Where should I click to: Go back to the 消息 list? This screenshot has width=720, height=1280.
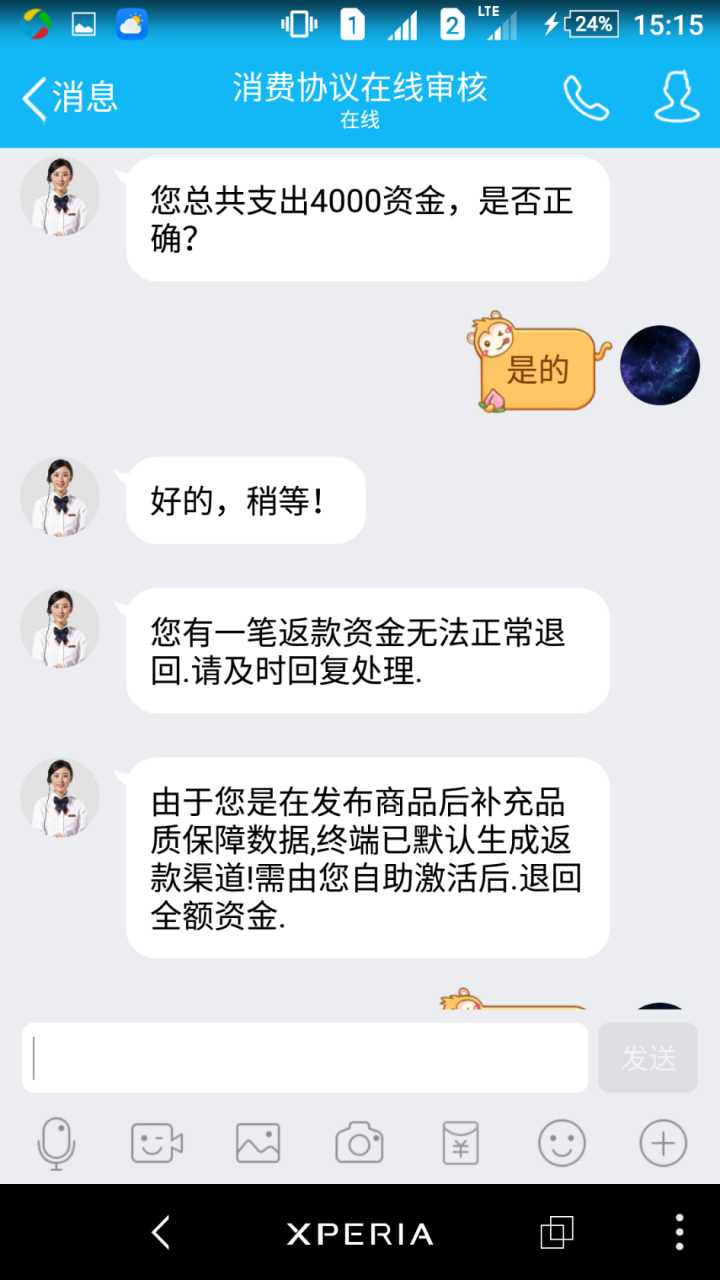[x=70, y=98]
